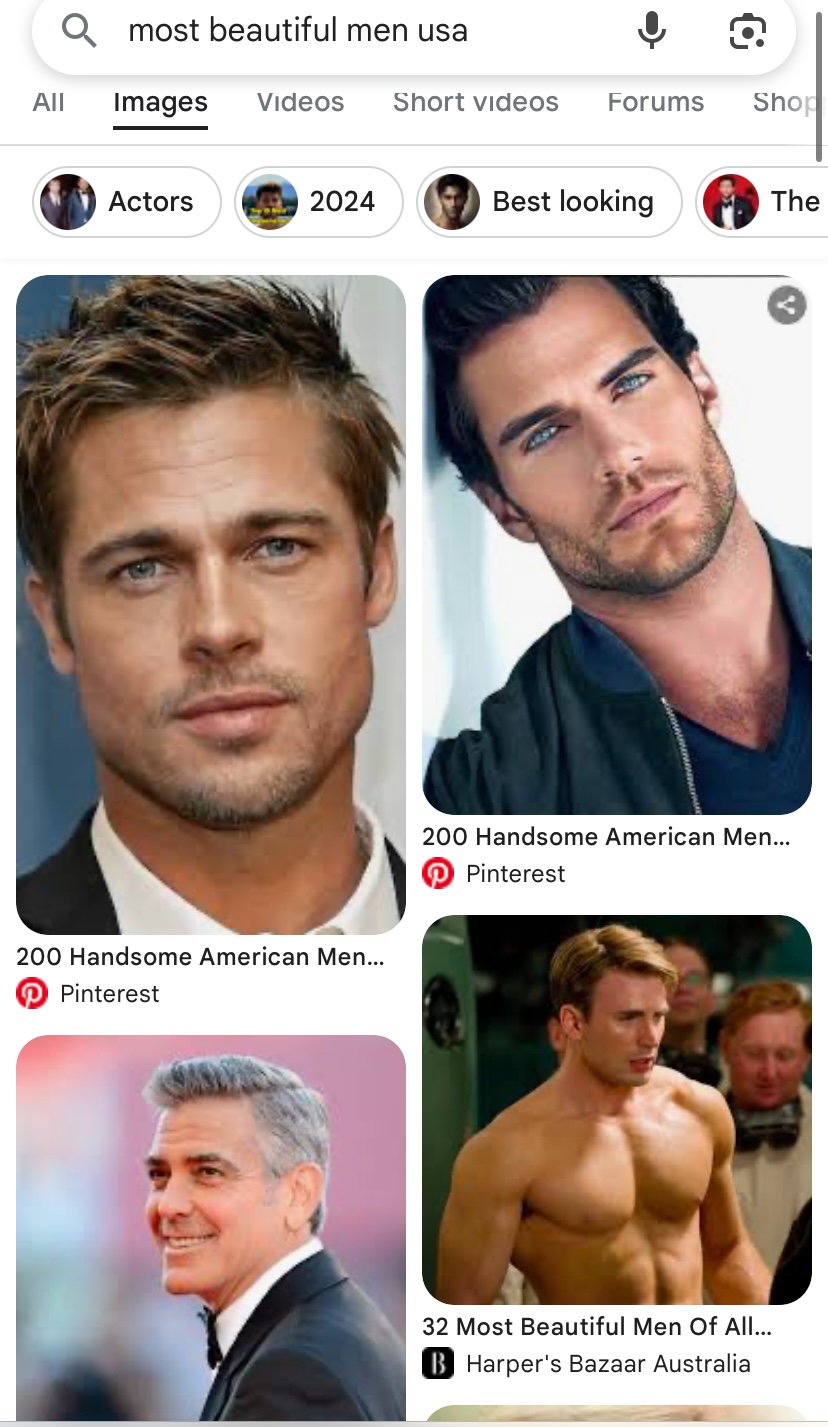
Task: Switch to the All tab
Action: 48,102
